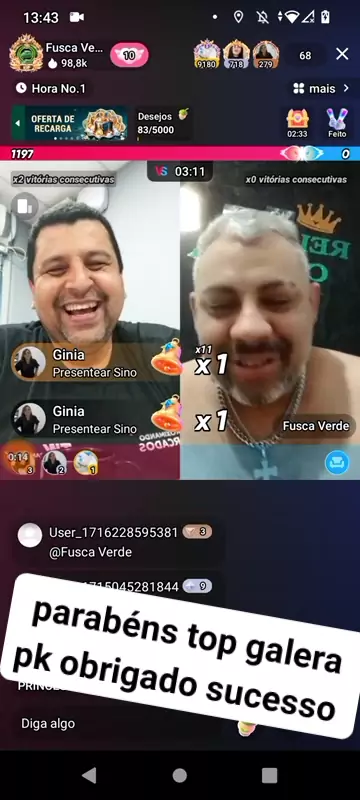Open the Hora No.1 ranking

coord(50,88)
